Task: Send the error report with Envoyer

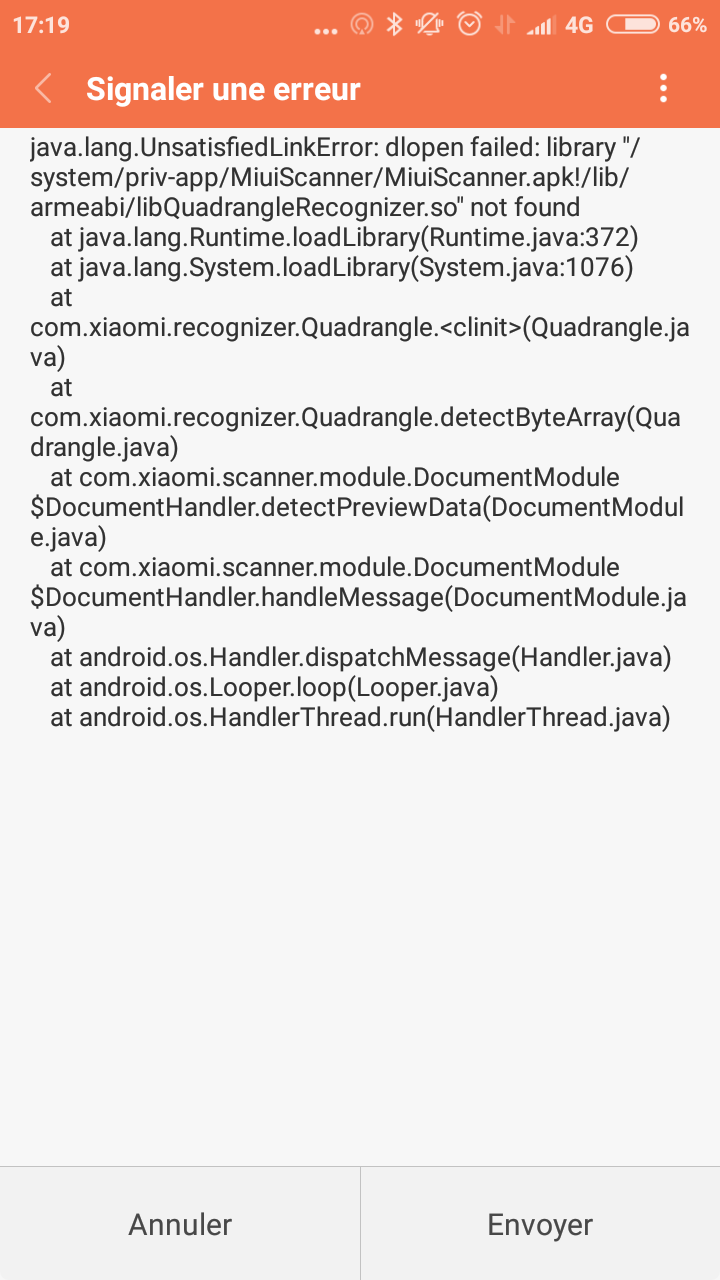Action: (540, 1224)
